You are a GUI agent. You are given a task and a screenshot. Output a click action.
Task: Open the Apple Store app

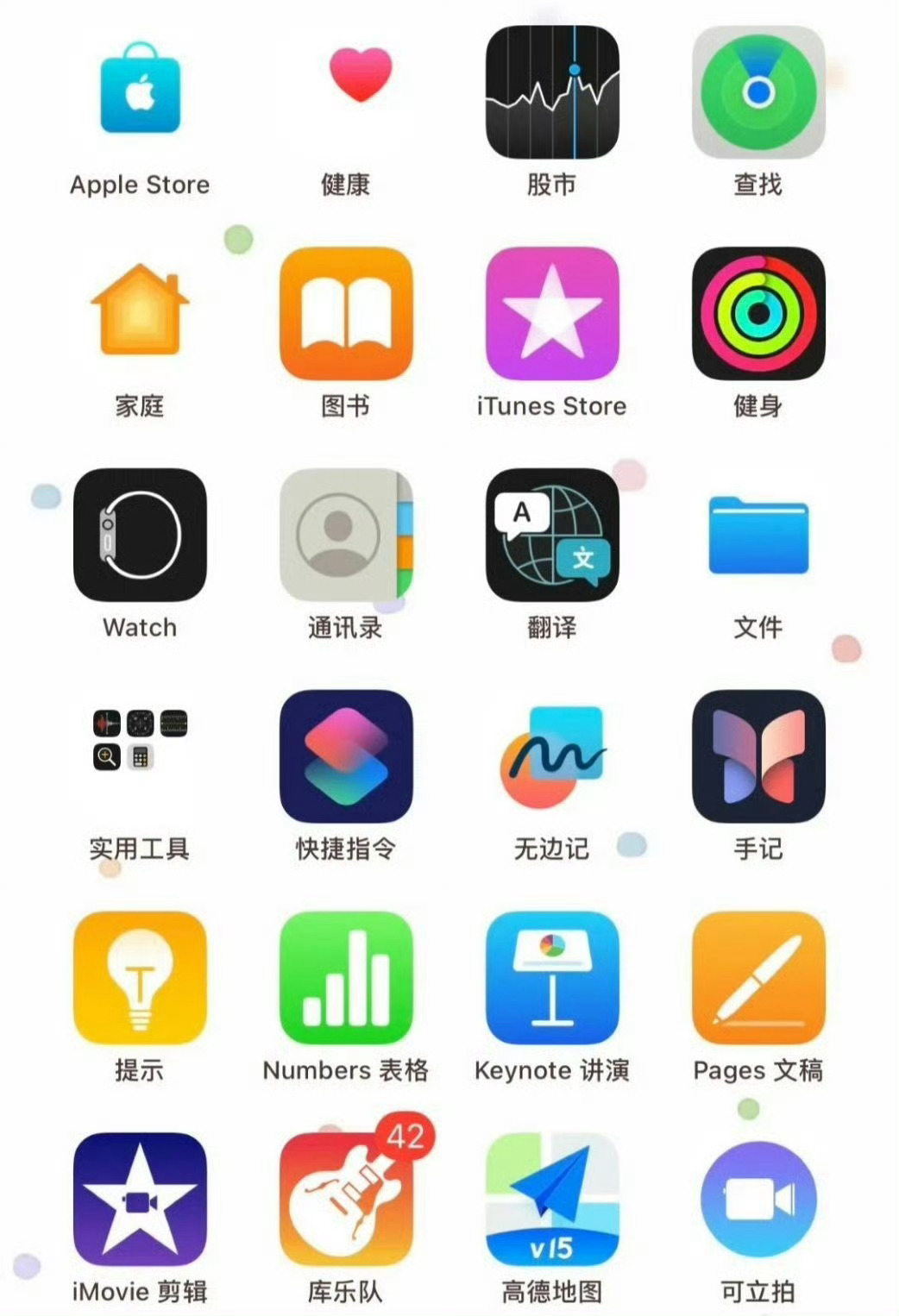coord(139,91)
